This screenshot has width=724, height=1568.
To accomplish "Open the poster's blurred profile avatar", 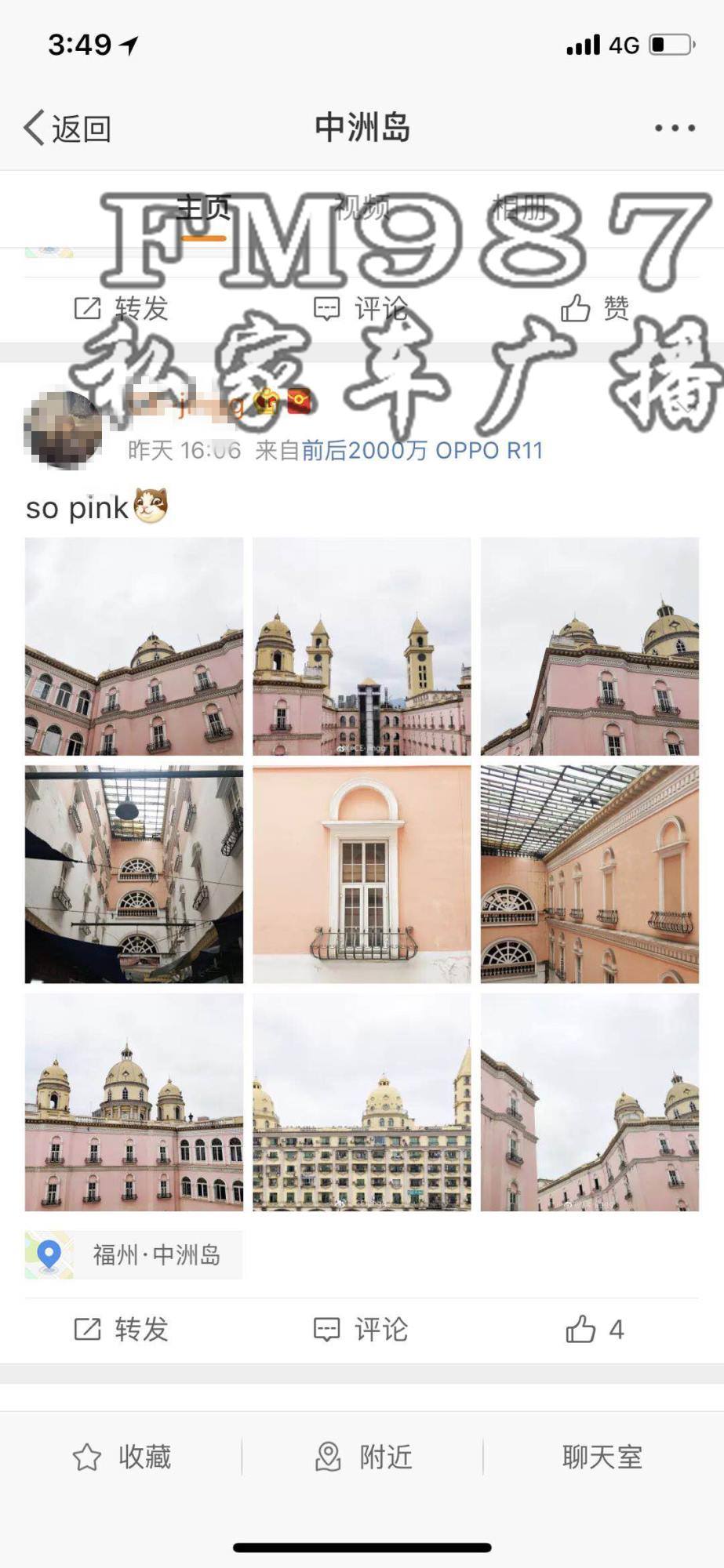I will (64, 430).
